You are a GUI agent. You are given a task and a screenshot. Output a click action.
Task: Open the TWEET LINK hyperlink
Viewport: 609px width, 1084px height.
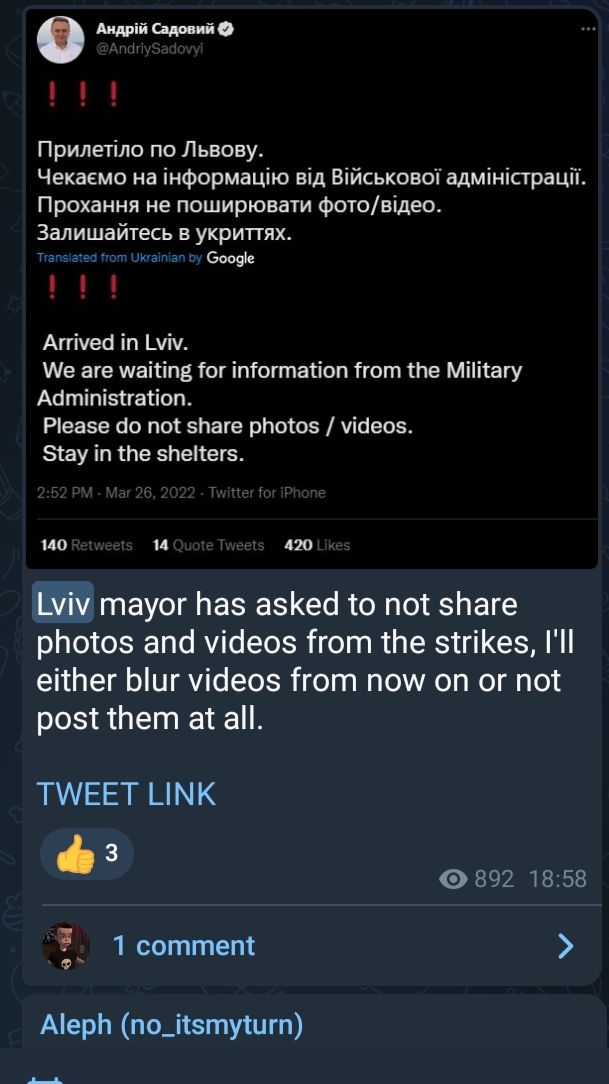126,794
